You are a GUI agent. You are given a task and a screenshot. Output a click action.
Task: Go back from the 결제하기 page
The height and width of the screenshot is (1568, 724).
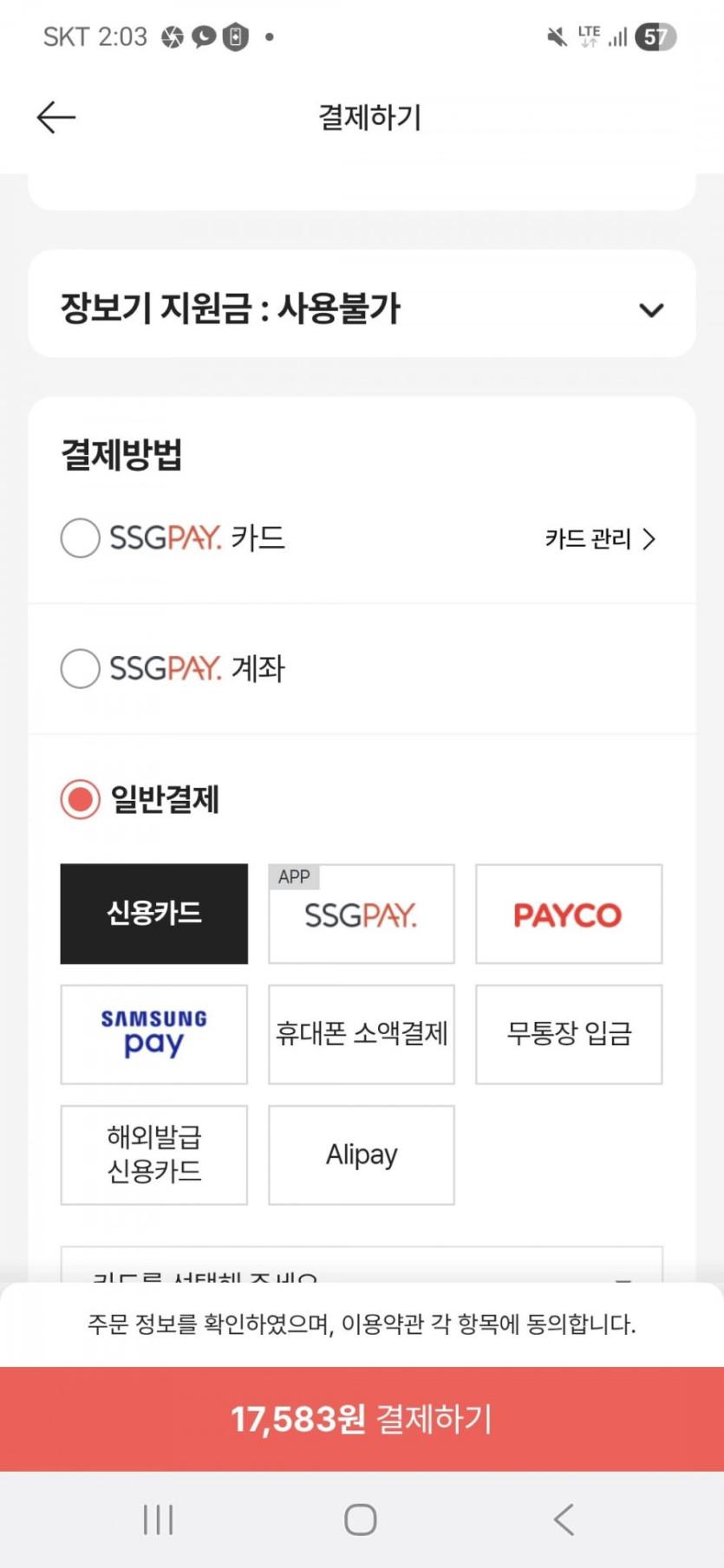[56, 117]
